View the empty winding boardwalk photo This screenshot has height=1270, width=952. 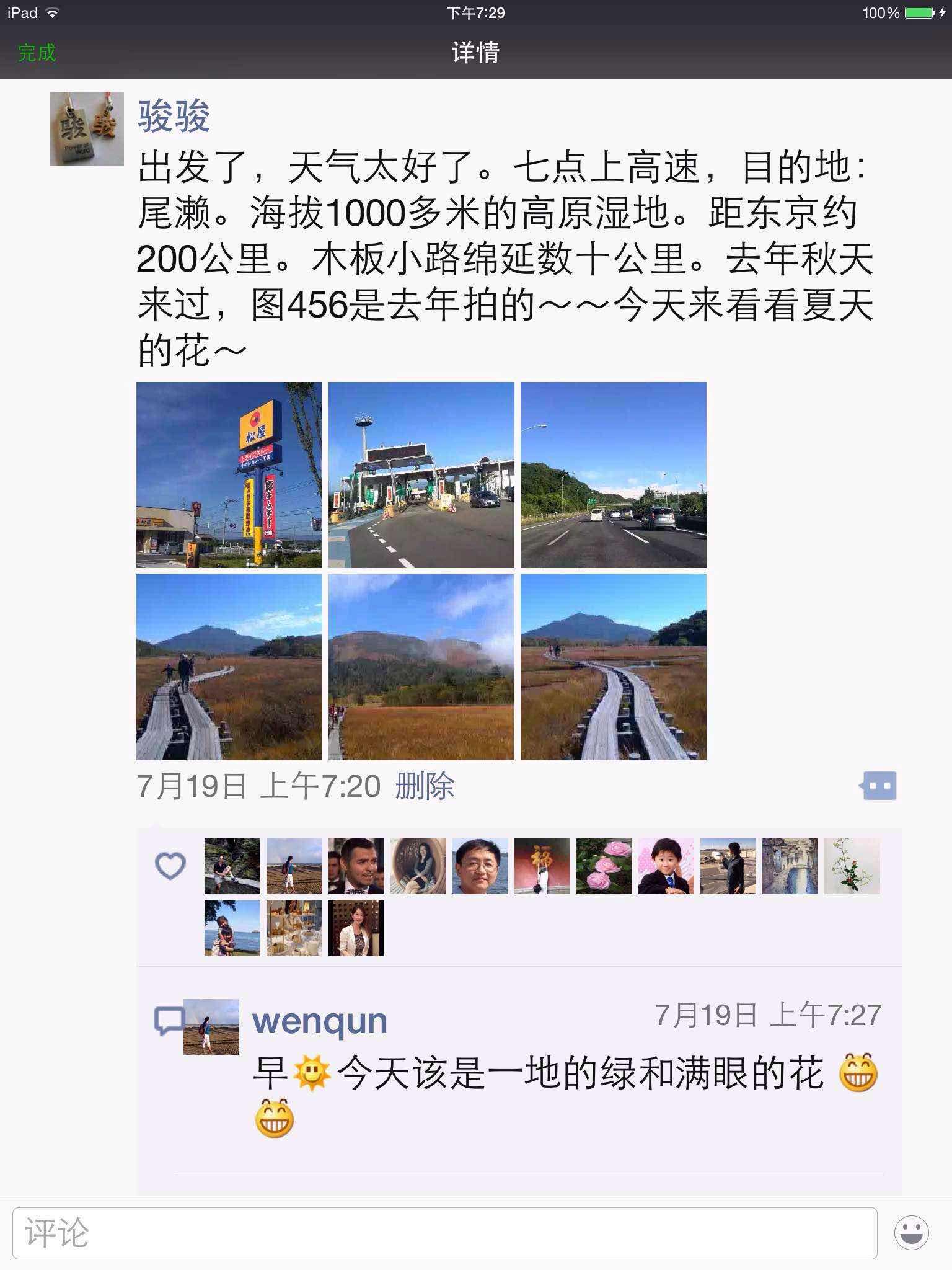click(x=614, y=667)
